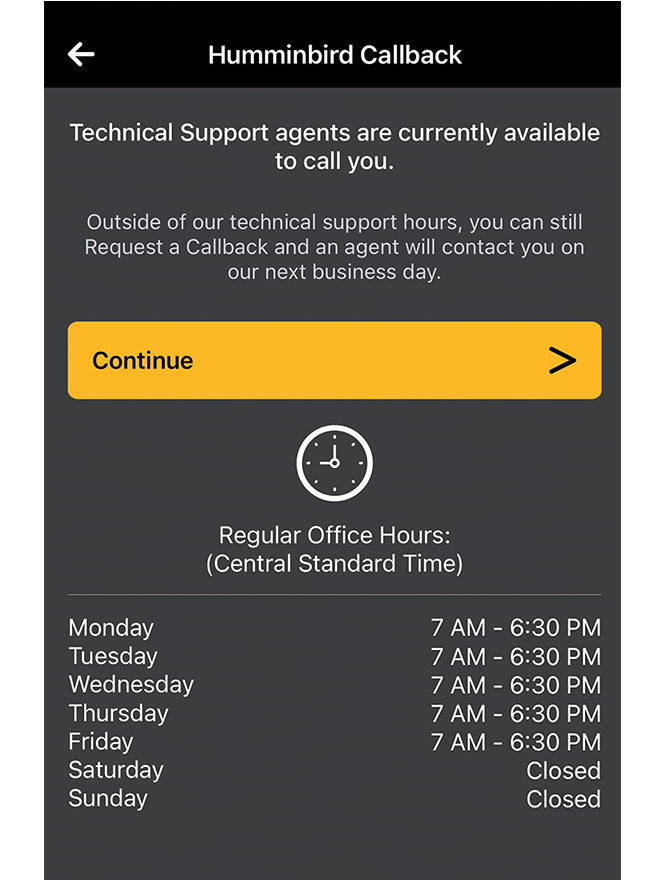Image resolution: width=664 pixels, height=880 pixels.
Task: Tap the yellow Continue button
Action: coord(334,361)
